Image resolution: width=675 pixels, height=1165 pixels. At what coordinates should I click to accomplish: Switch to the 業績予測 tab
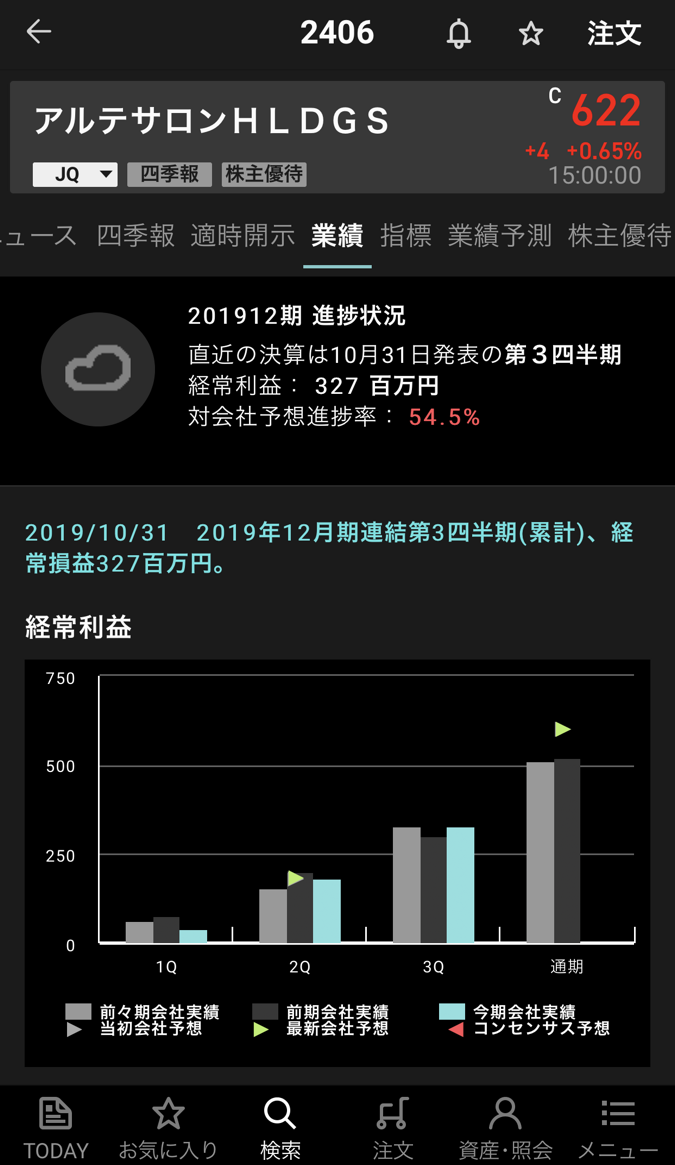(500, 236)
